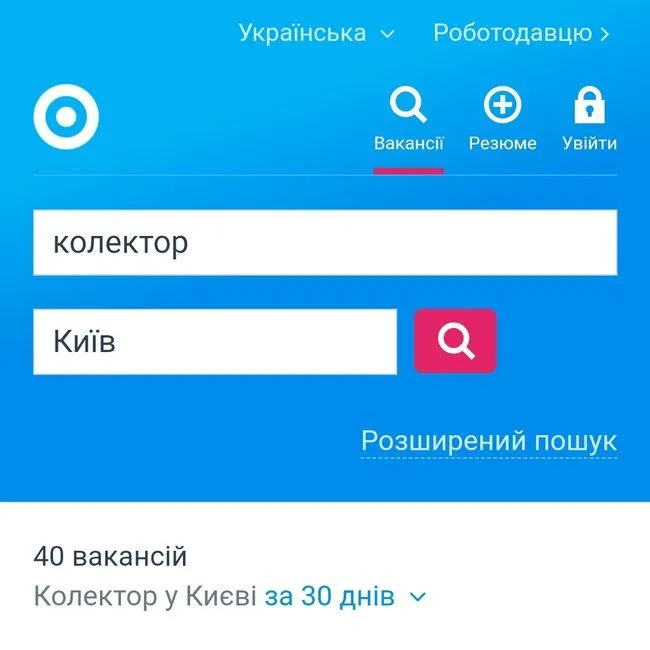Run the search with the pink magnifier button

[455, 342]
